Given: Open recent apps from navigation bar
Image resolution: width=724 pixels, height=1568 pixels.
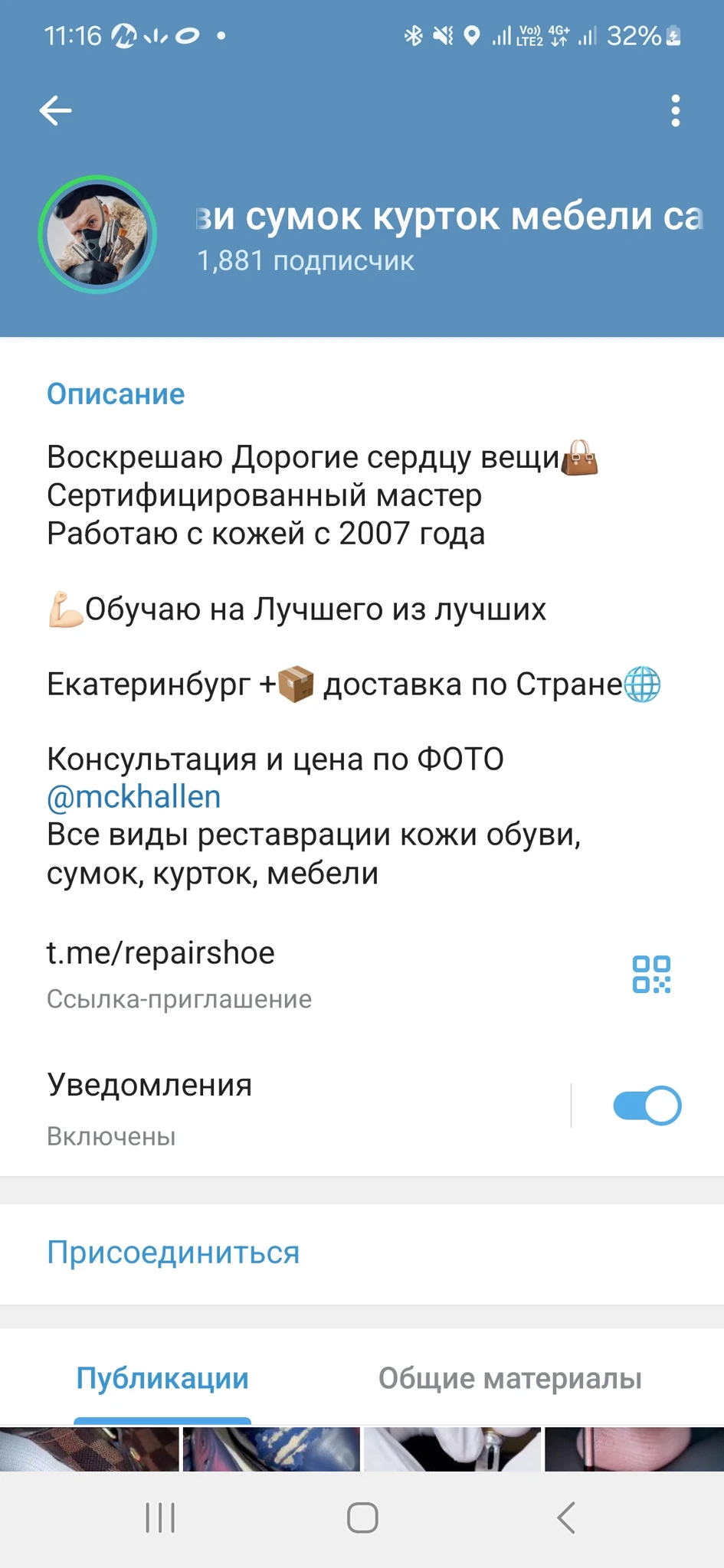Looking at the screenshot, I should [x=161, y=1517].
